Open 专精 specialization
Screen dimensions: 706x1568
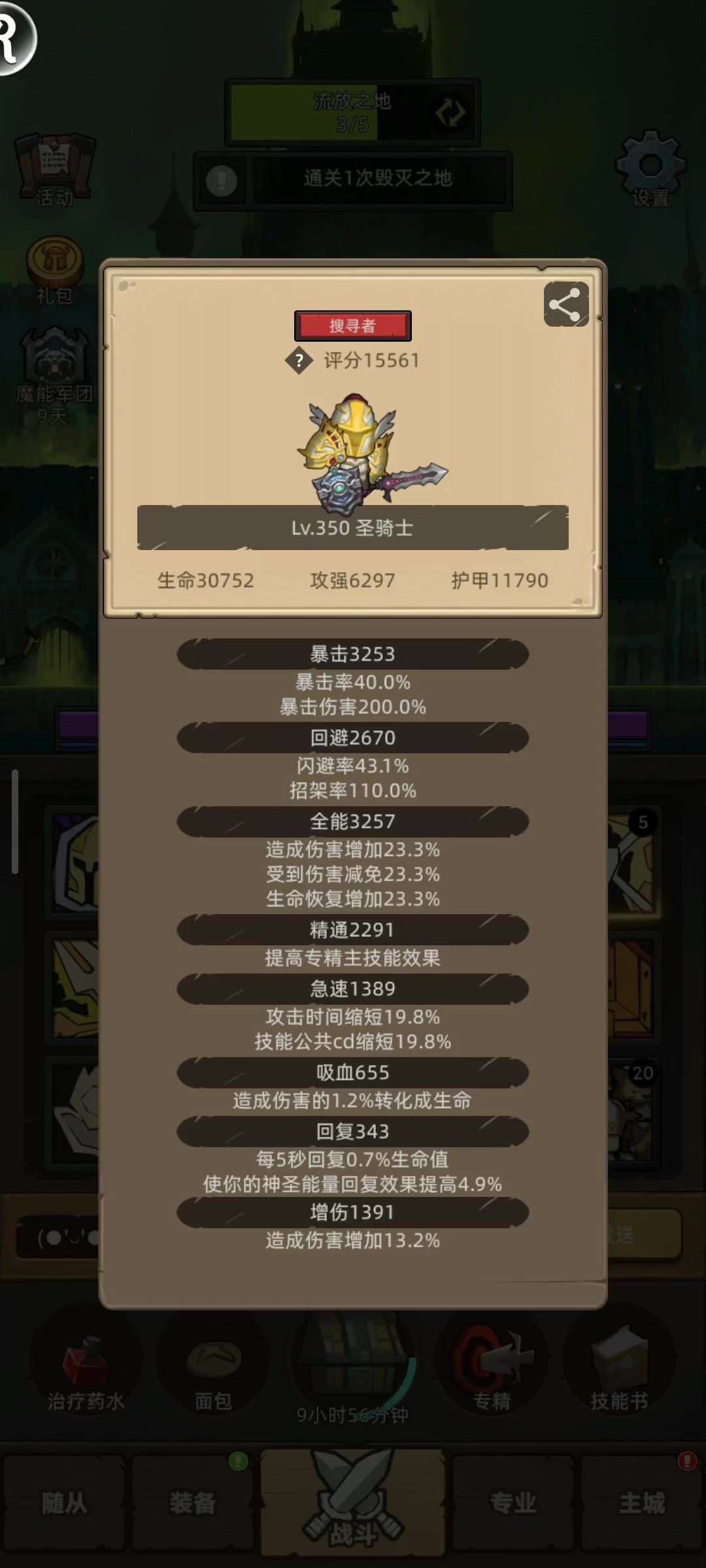(x=491, y=1372)
